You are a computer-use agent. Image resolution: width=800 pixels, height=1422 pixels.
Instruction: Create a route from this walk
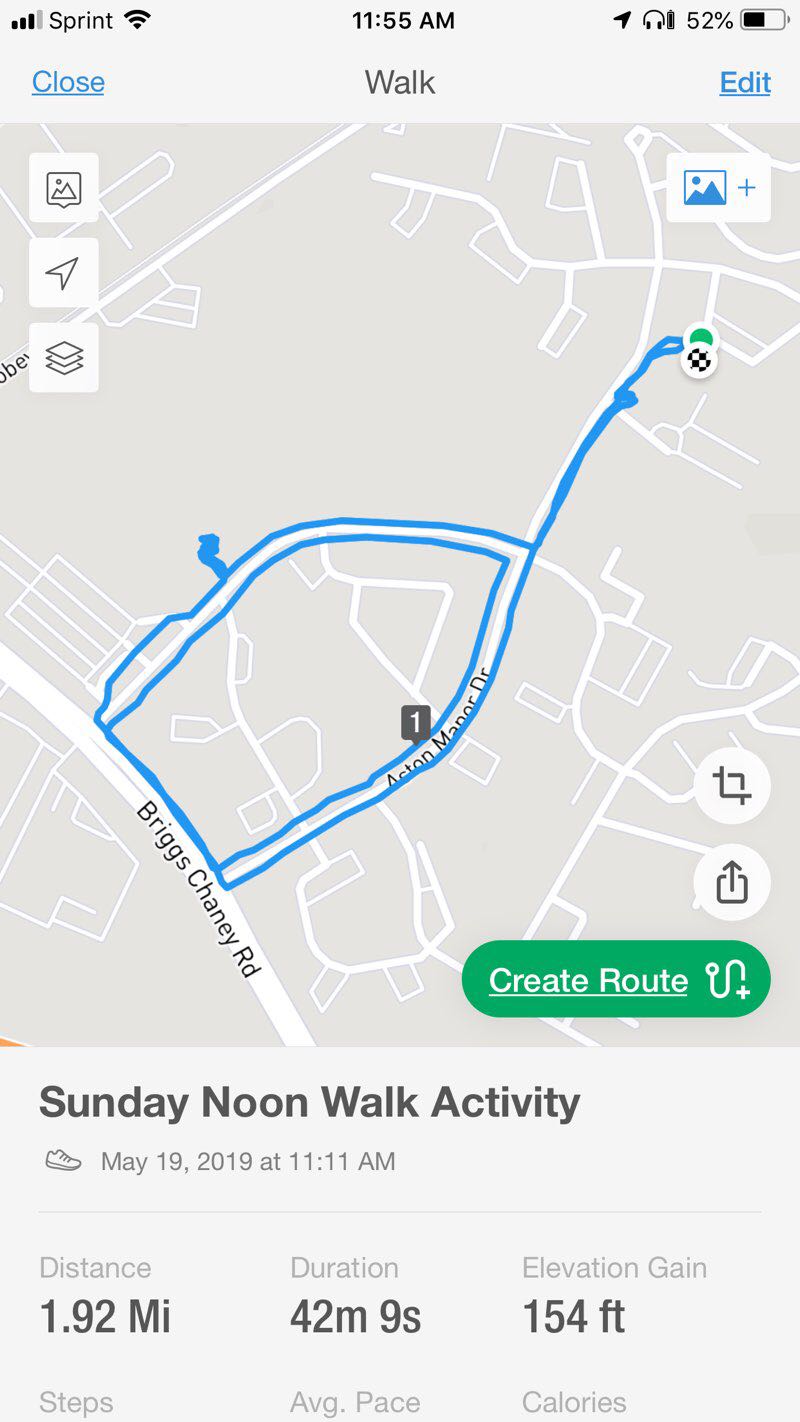[x=616, y=980]
